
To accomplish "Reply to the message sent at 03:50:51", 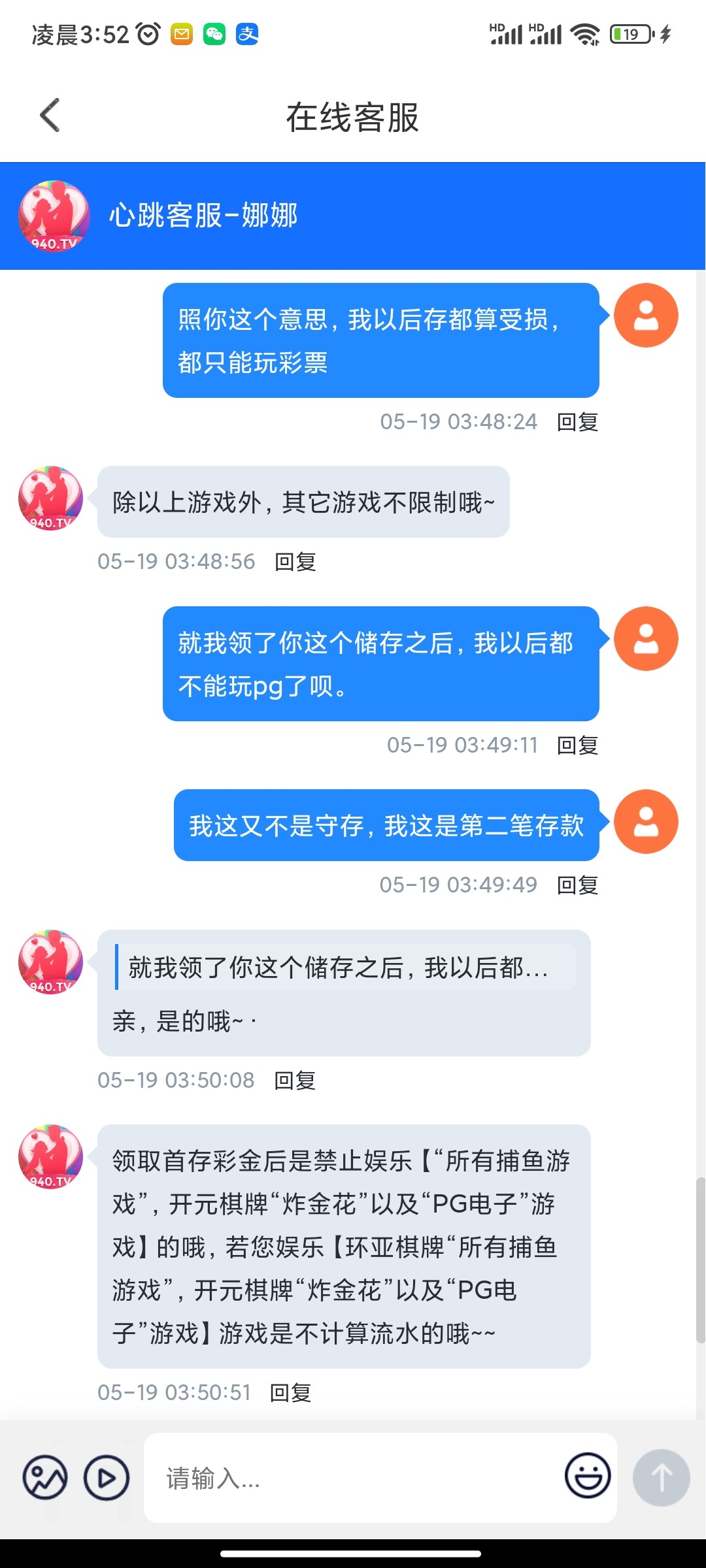I will [x=290, y=1393].
